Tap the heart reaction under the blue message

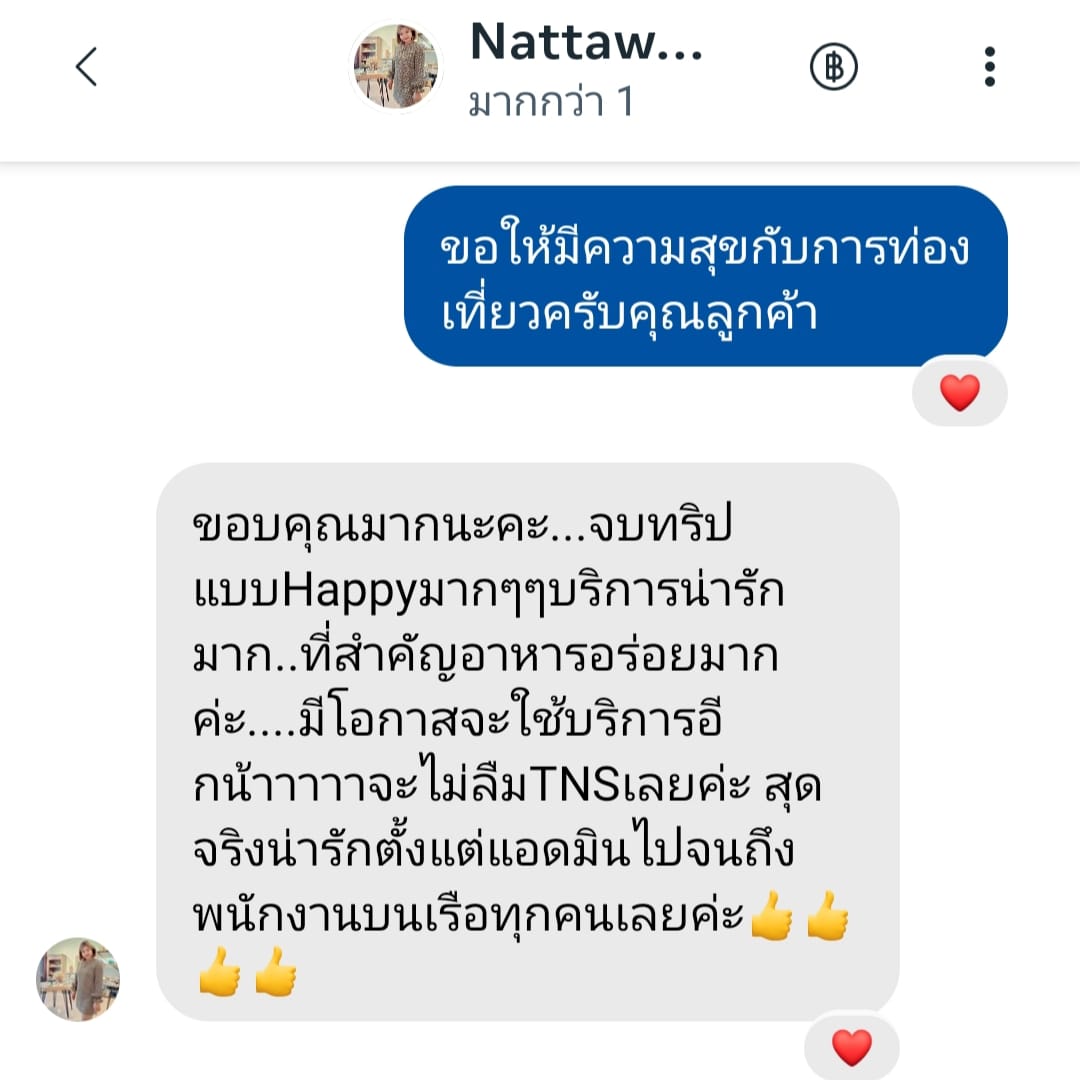click(960, 392)
